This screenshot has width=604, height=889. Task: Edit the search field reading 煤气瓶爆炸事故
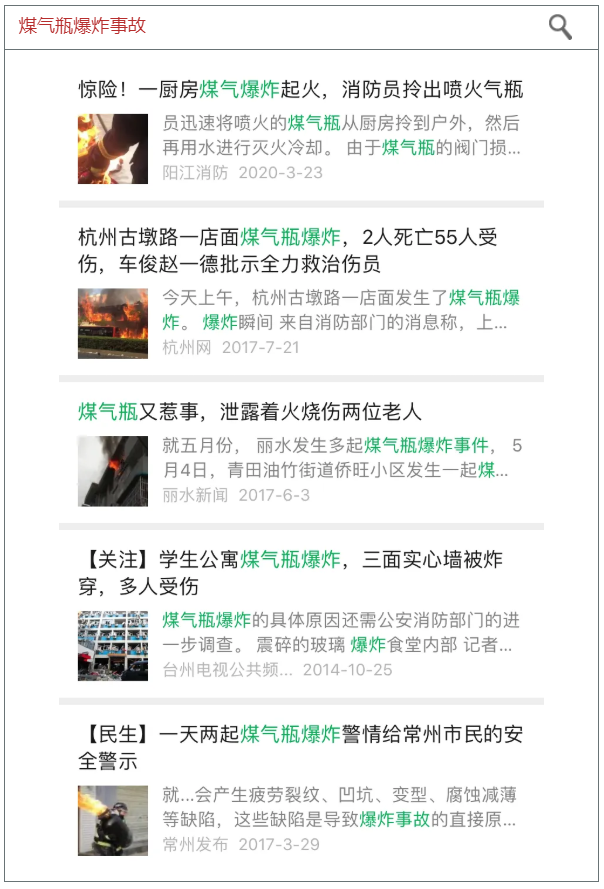[270, 27]
